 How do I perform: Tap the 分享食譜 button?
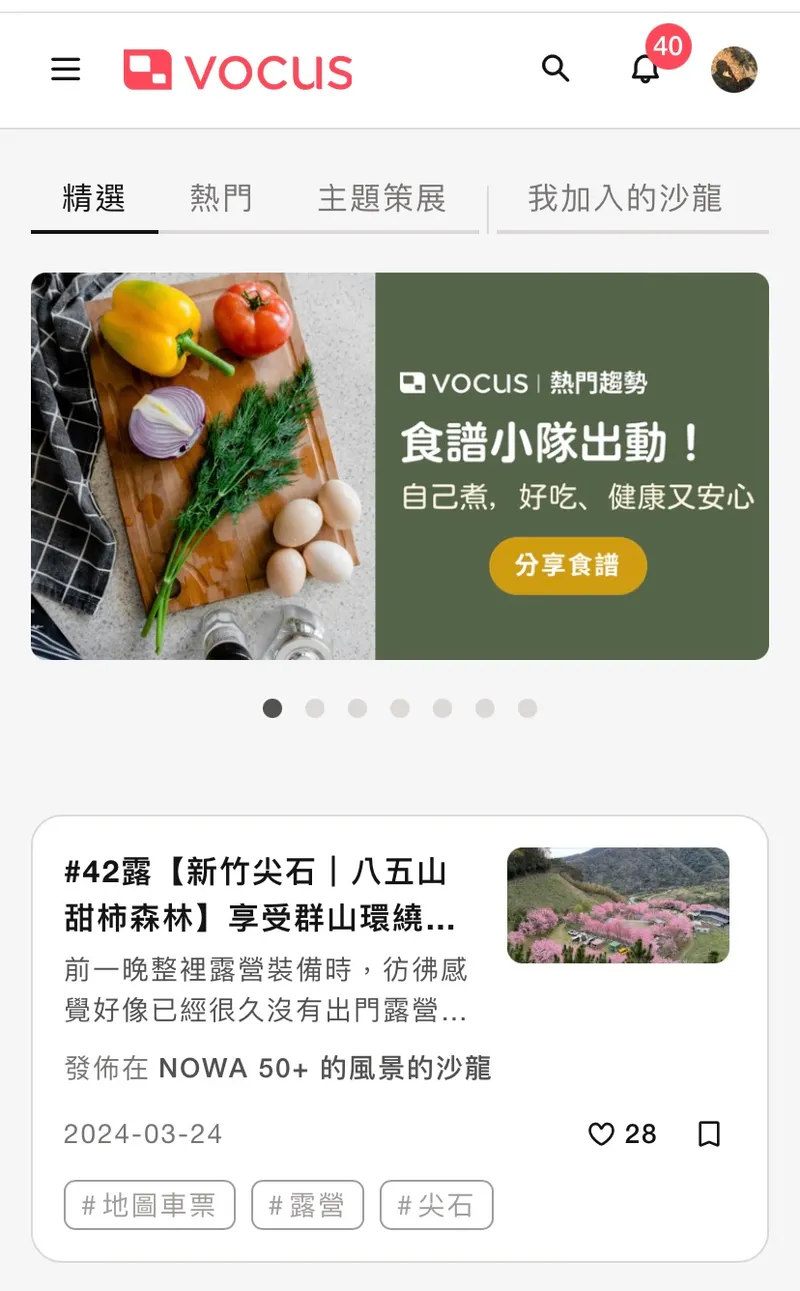coord(567,566)
